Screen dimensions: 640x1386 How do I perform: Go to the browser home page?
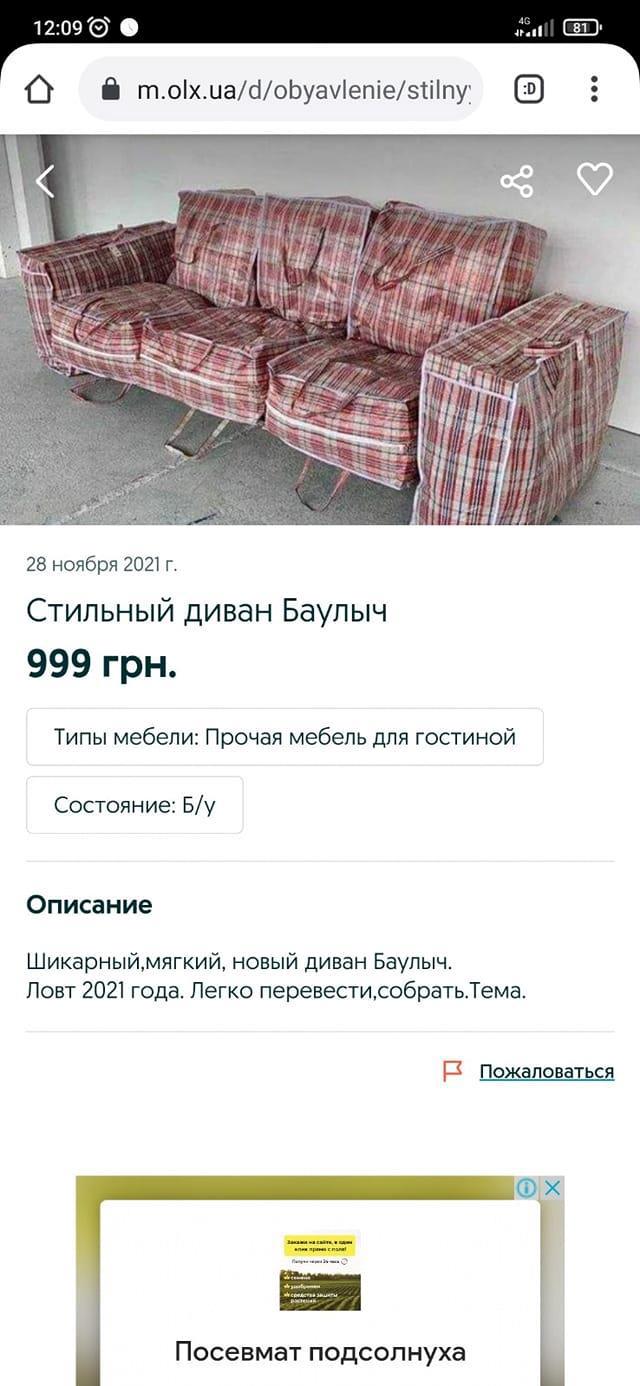click(38, 90)
